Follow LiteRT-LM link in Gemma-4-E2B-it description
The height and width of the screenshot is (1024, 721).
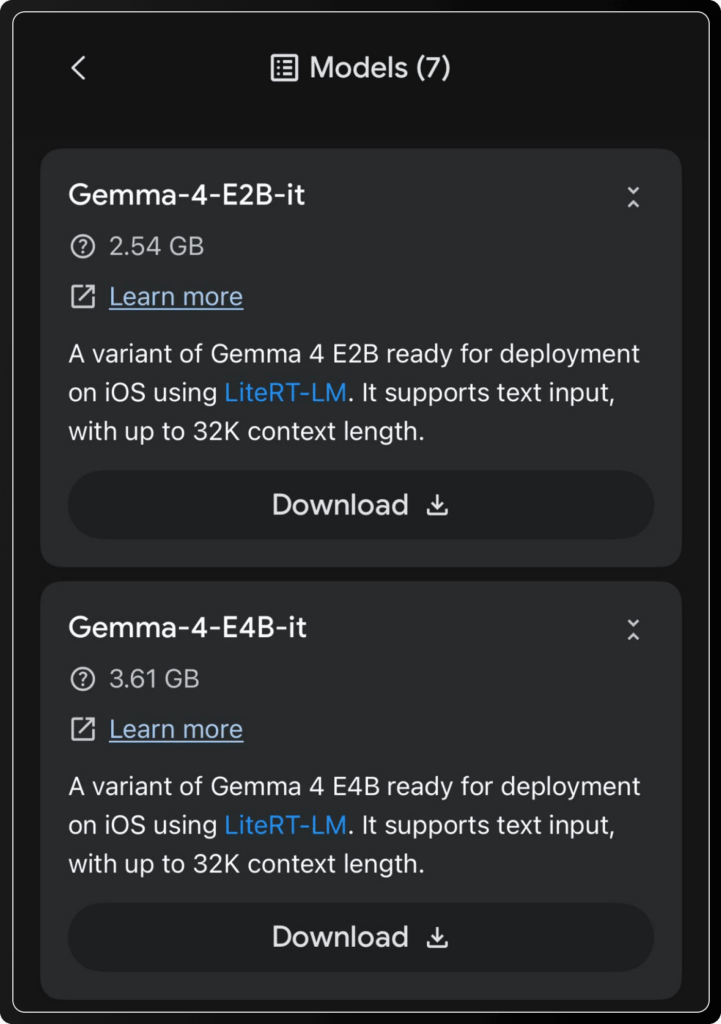(x=286, y=393)
